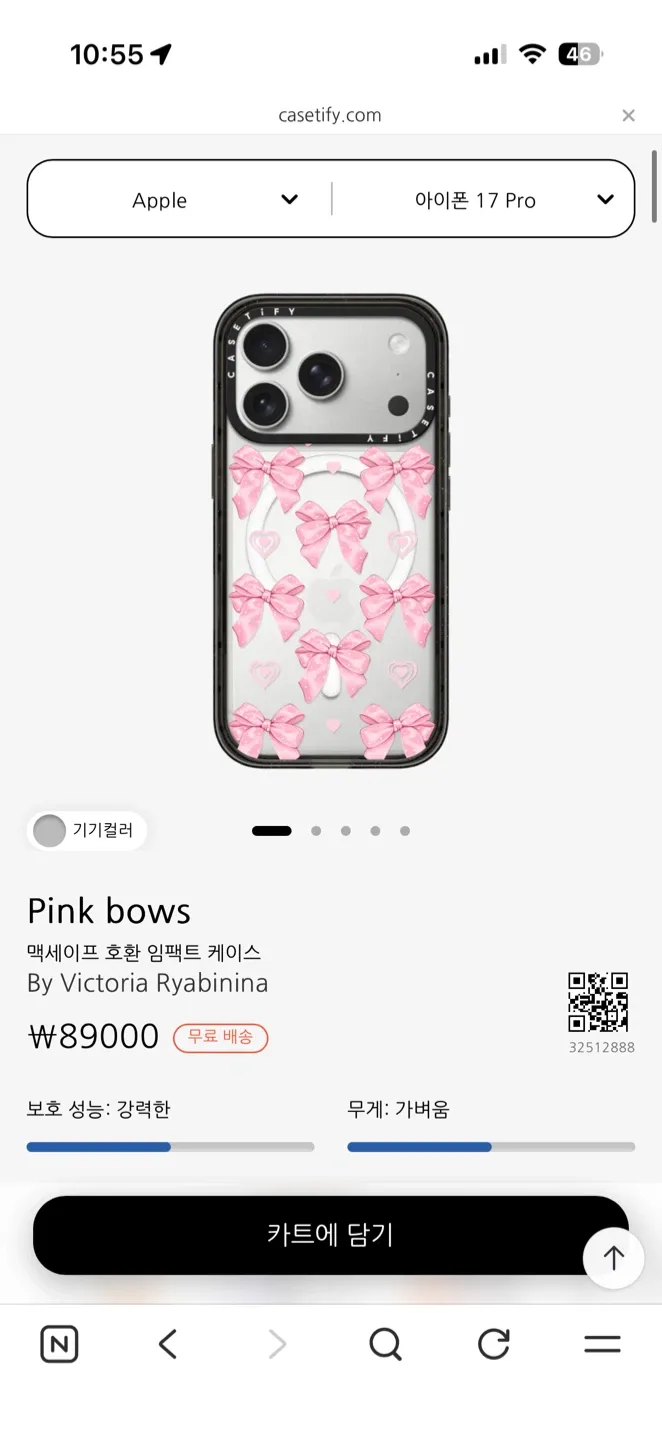Open the Apple brand dropdown

(180, 200)
